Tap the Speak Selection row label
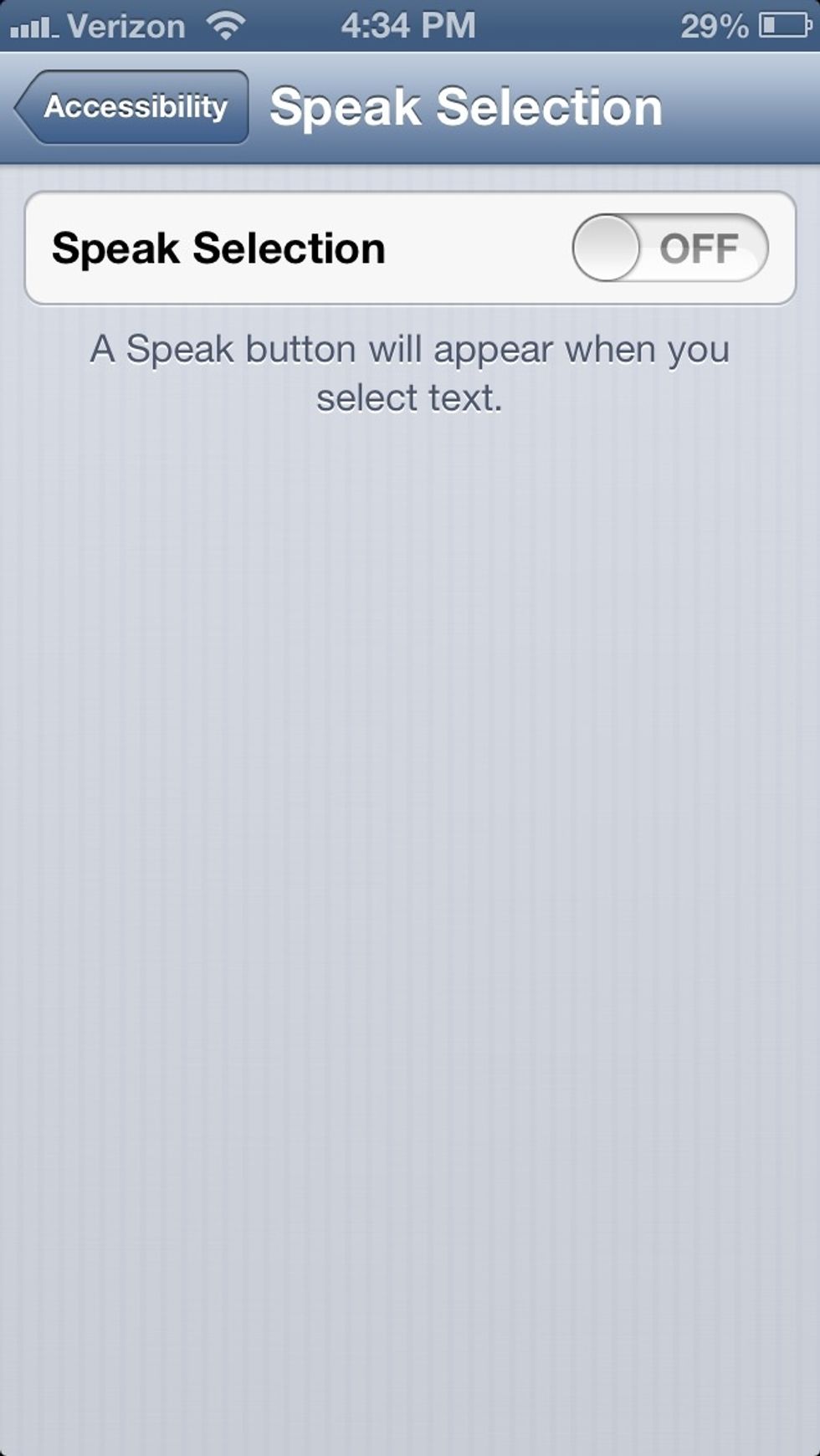820x1456 pixels. coord(219,247)
